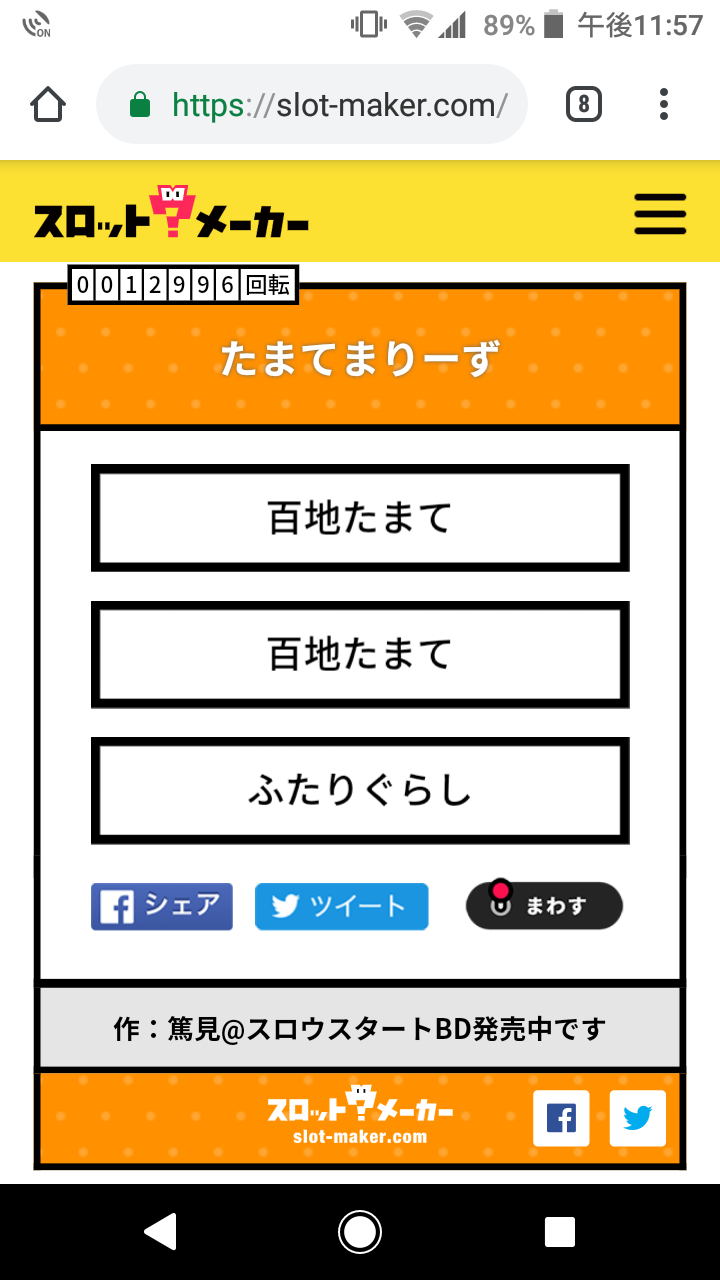
Task: Open Chrome's three-dot overflow menu
Action: [664, 104]
